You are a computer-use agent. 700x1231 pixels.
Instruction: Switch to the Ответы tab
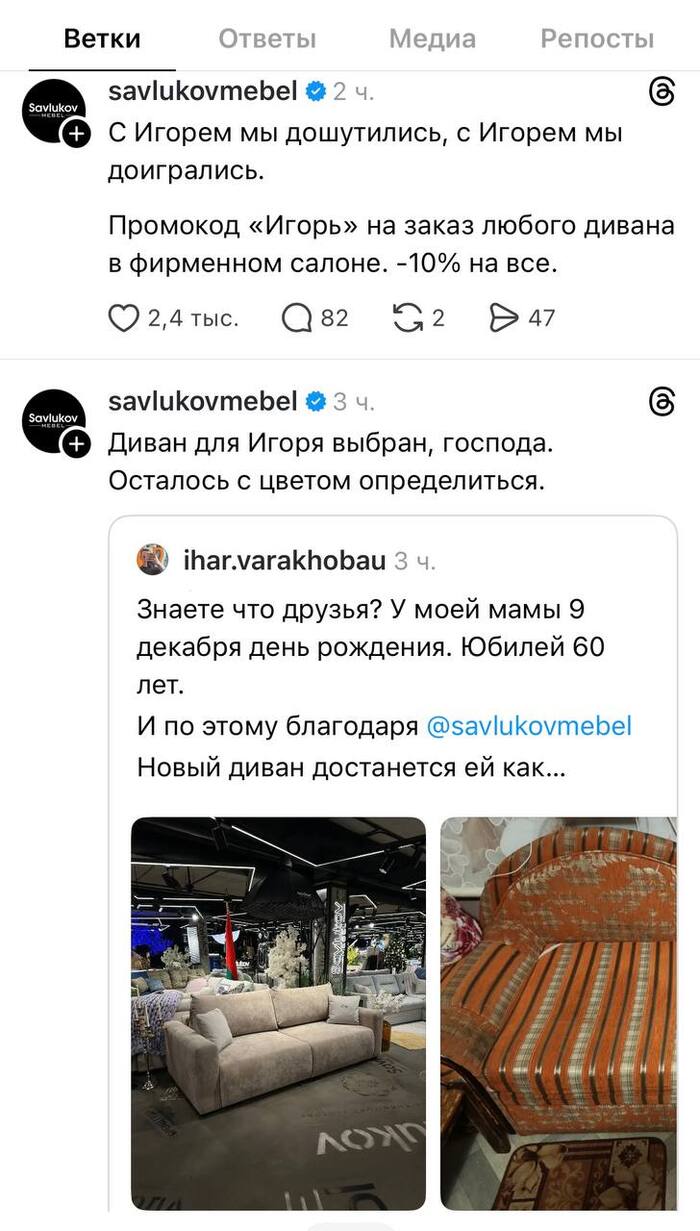coord(267,39)
